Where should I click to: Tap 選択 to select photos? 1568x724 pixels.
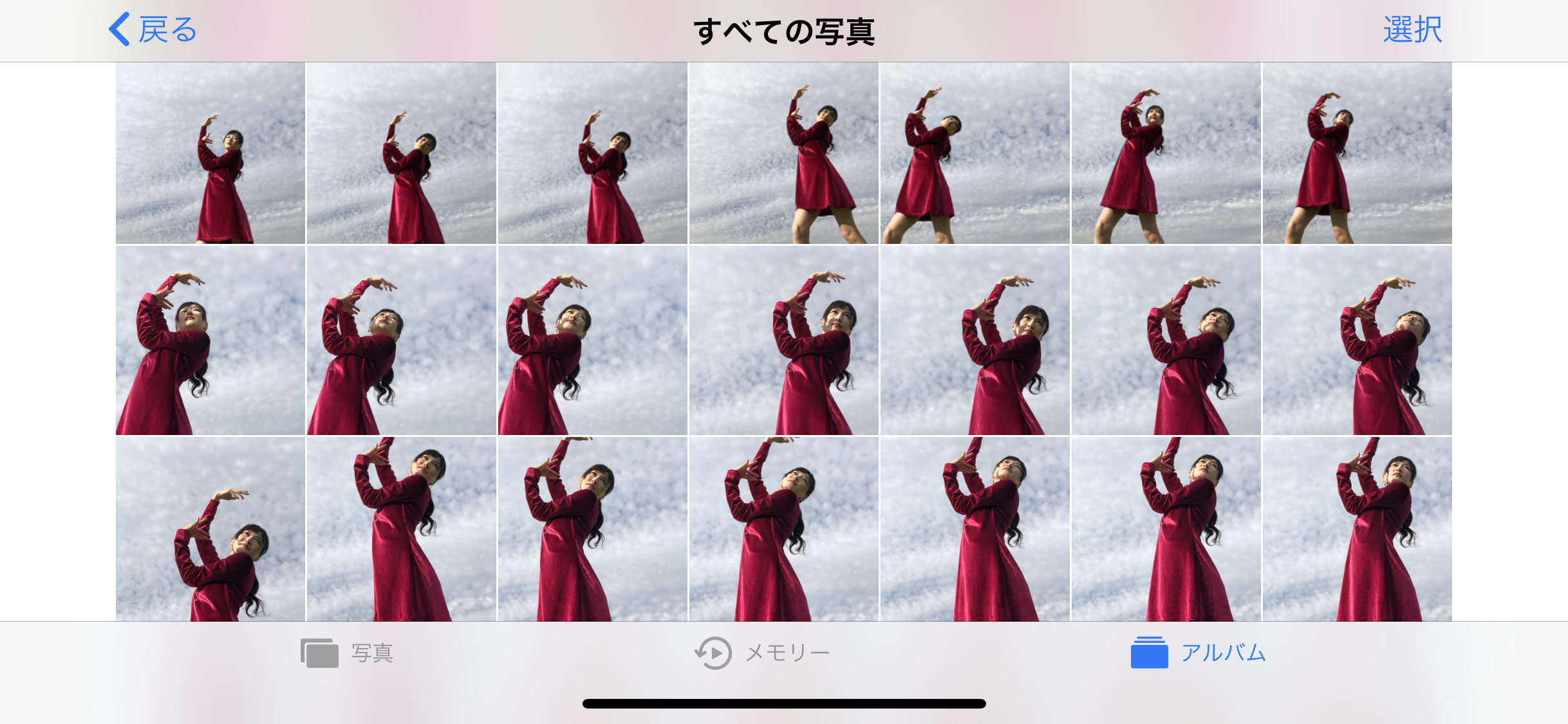(1412, 30)
